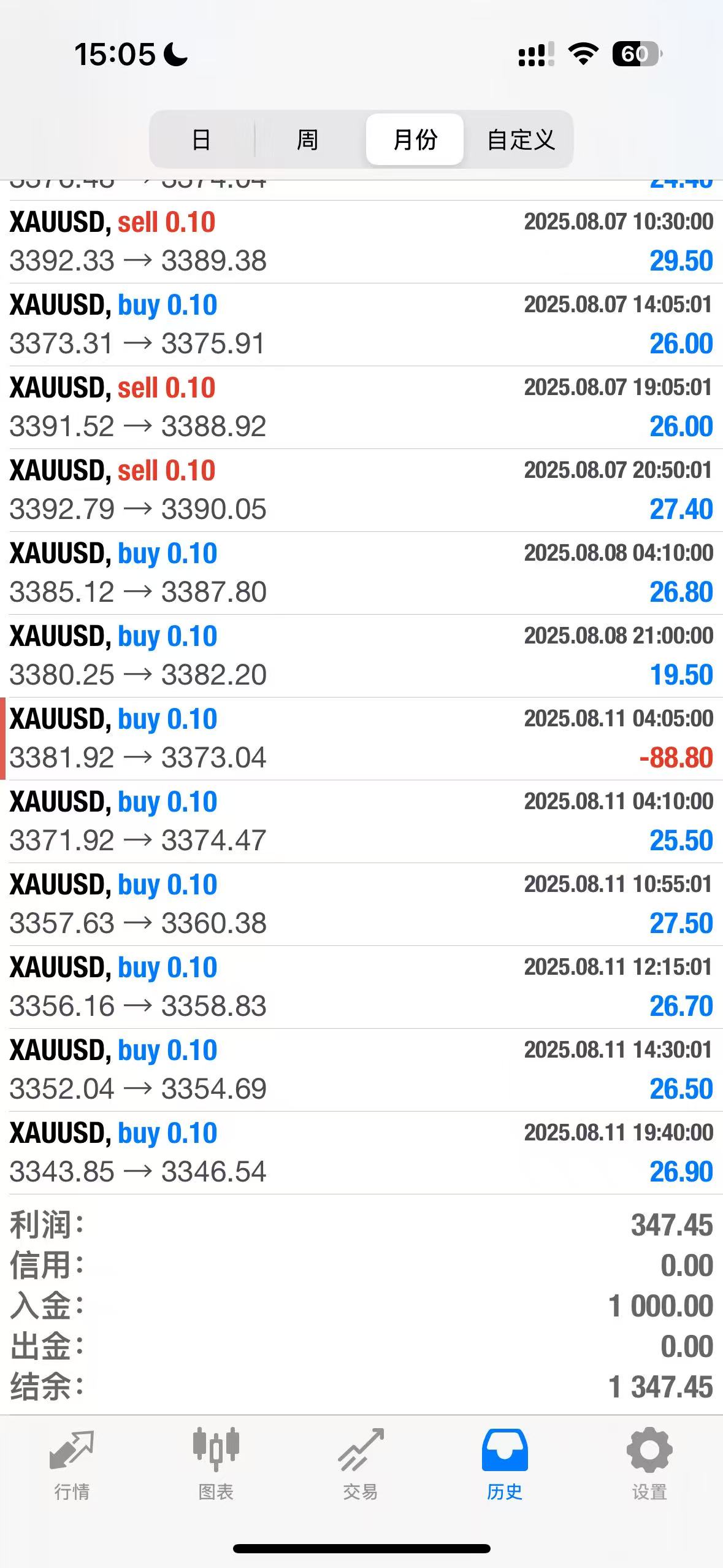723x1568 pixels.
Task: Expand the buy trade at 2025.08.11 10:55:01
Action: (361, 904)
